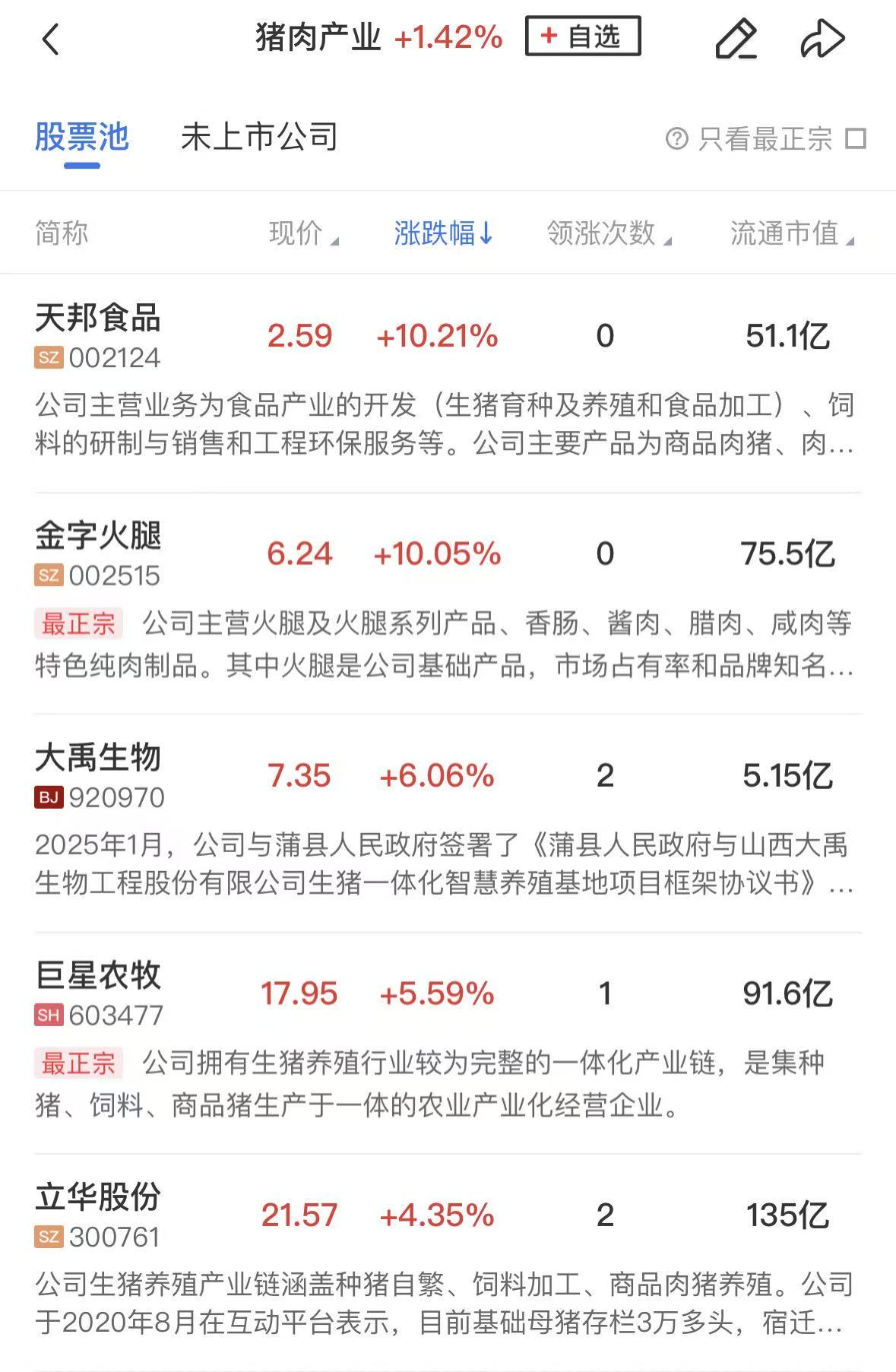Sort stocks by 领涨次数
Viewport: 896px width, 1372px height.
pyautogui.click(x=608, y=233)
